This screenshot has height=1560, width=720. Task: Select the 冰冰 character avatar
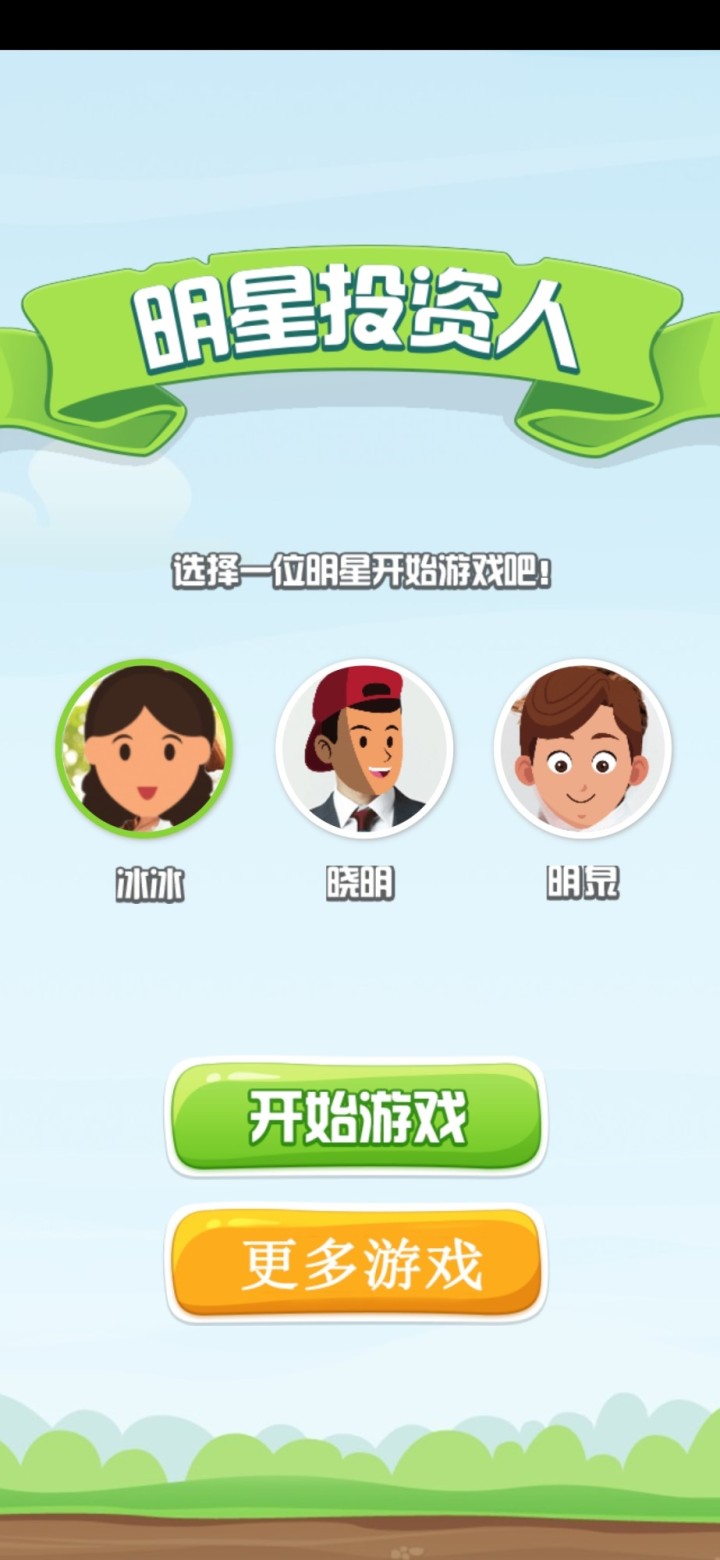[144, 748]
